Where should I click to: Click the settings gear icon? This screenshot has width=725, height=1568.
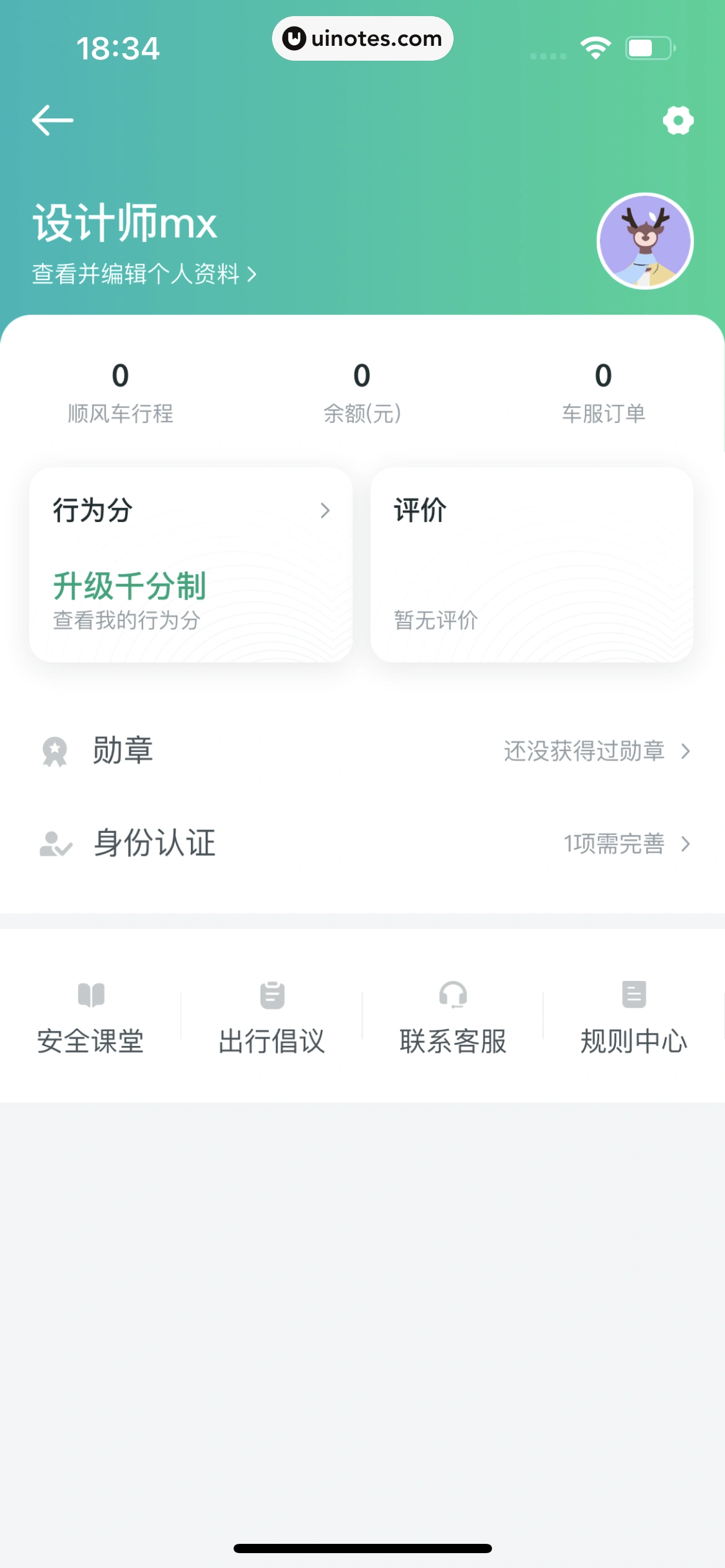677,120
